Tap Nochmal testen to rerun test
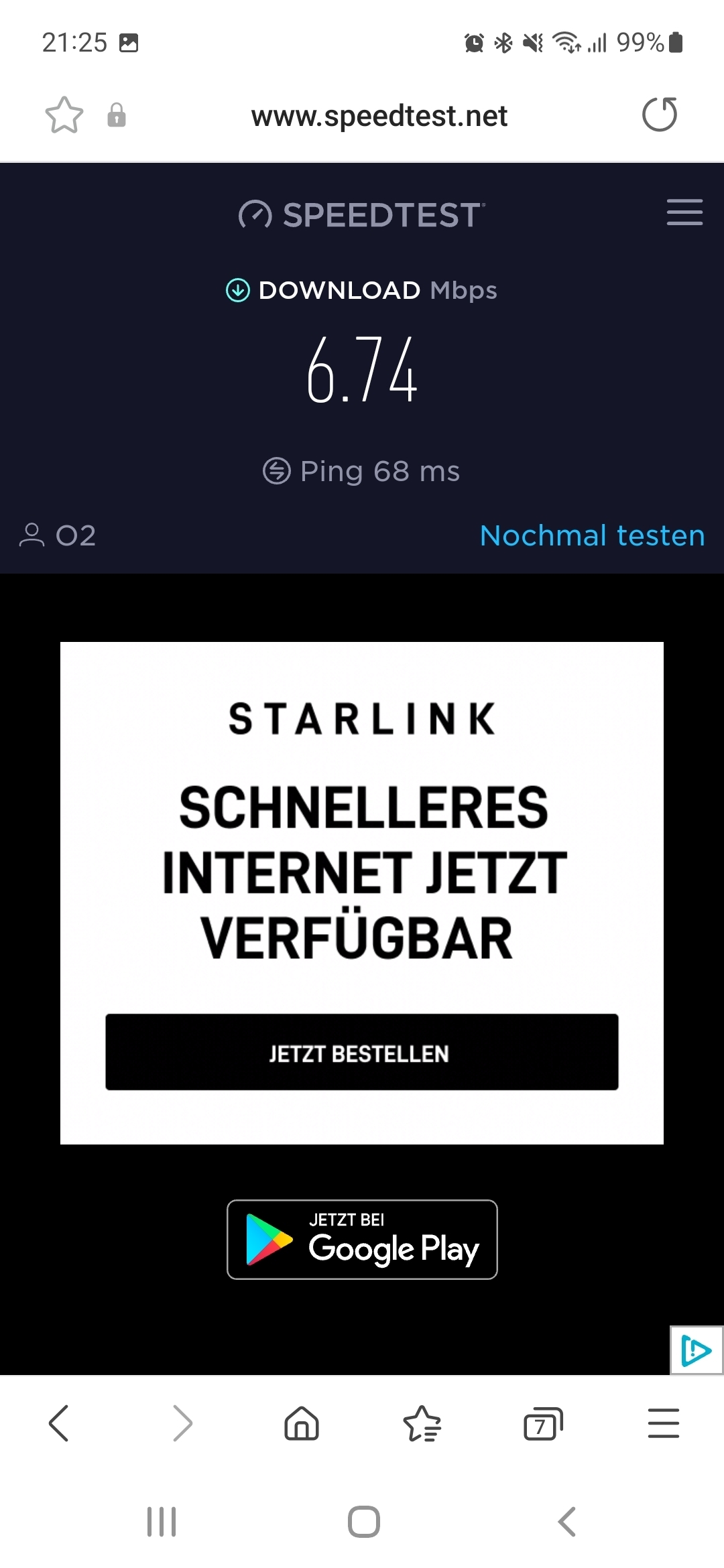This screenshot has height=1568, width=724. 592,535
